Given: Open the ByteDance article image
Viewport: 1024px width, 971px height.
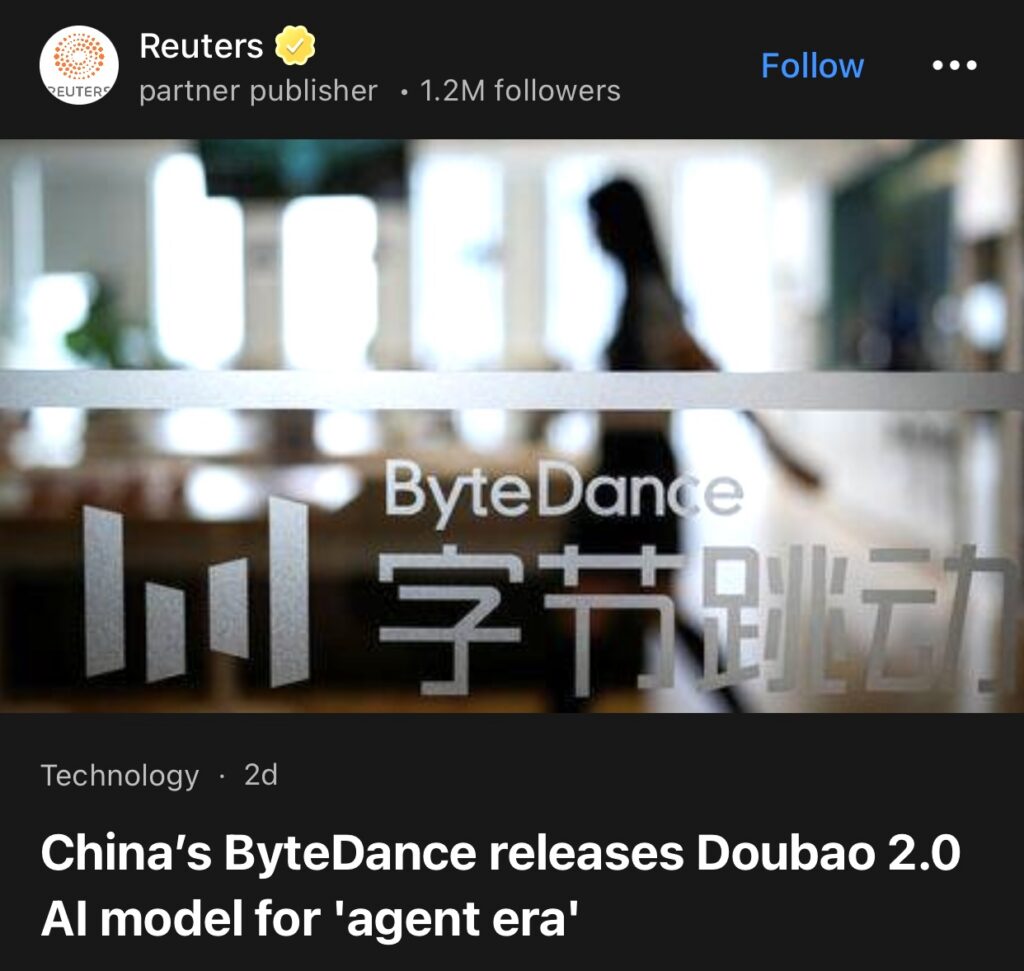Looking at the screenshot, I should [512, 425].
